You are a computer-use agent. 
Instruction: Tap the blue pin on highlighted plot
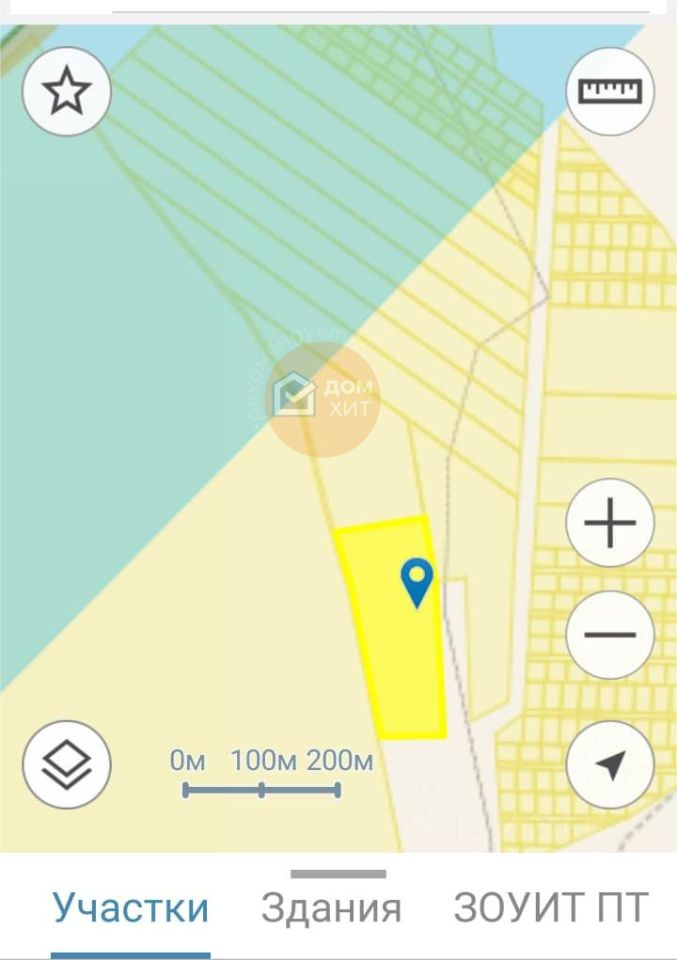click(x=416, y=581)
